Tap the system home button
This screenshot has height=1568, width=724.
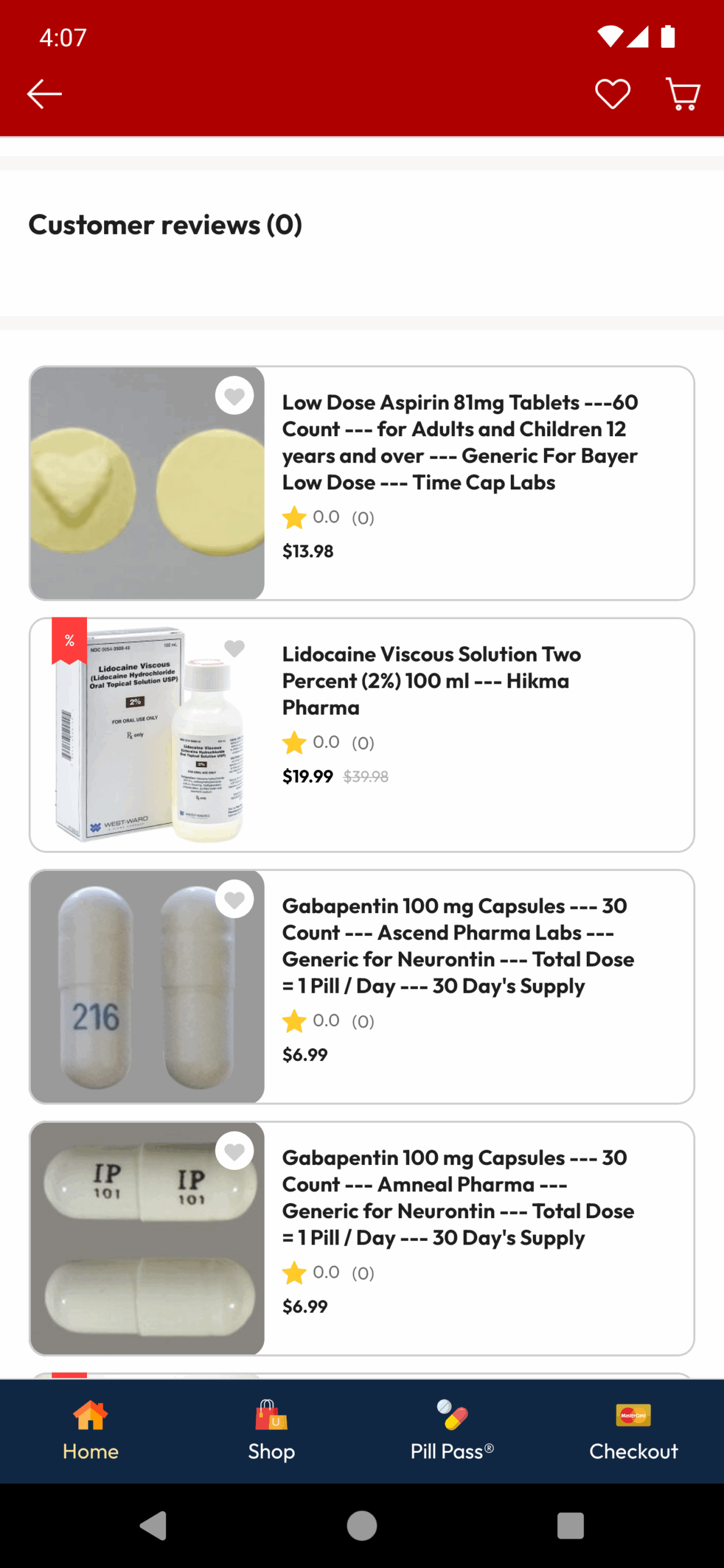click(x=361, y=1525)
